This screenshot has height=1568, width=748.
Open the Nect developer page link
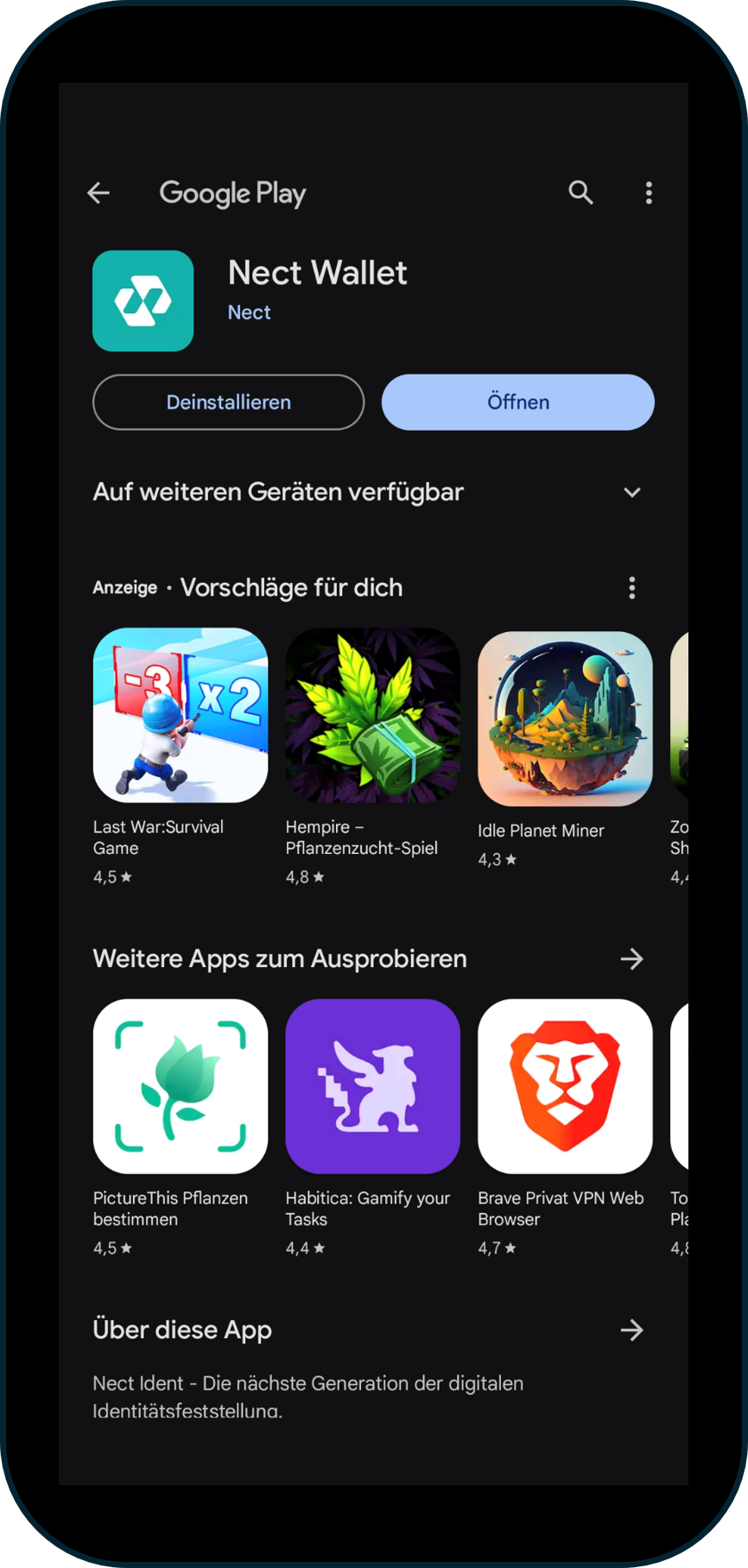[249, 313]
